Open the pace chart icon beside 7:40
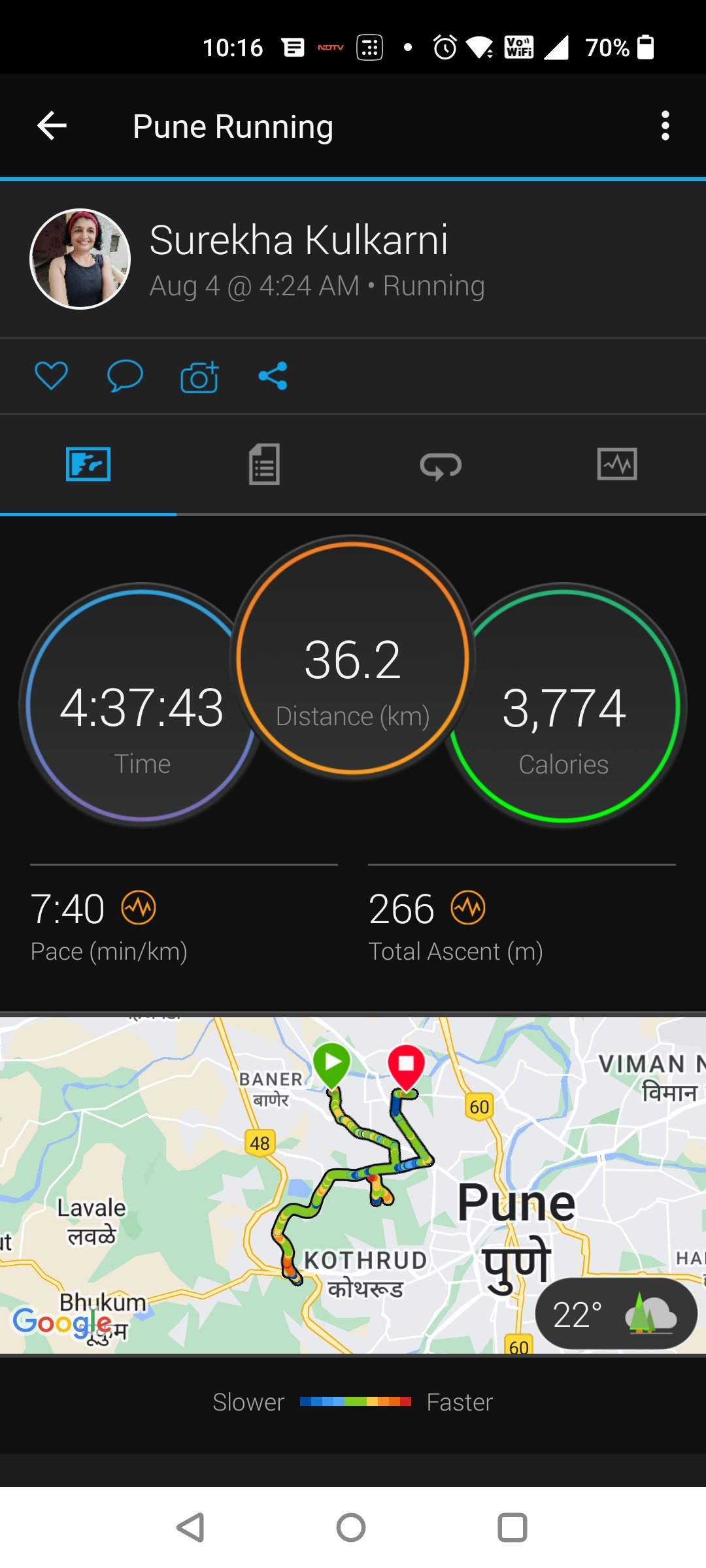 [139, 907]
